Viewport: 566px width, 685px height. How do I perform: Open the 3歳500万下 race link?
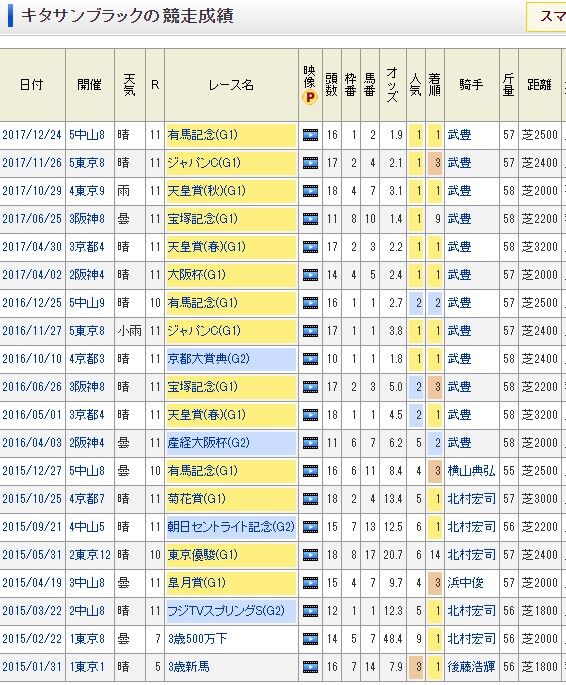tap(197, 639)
